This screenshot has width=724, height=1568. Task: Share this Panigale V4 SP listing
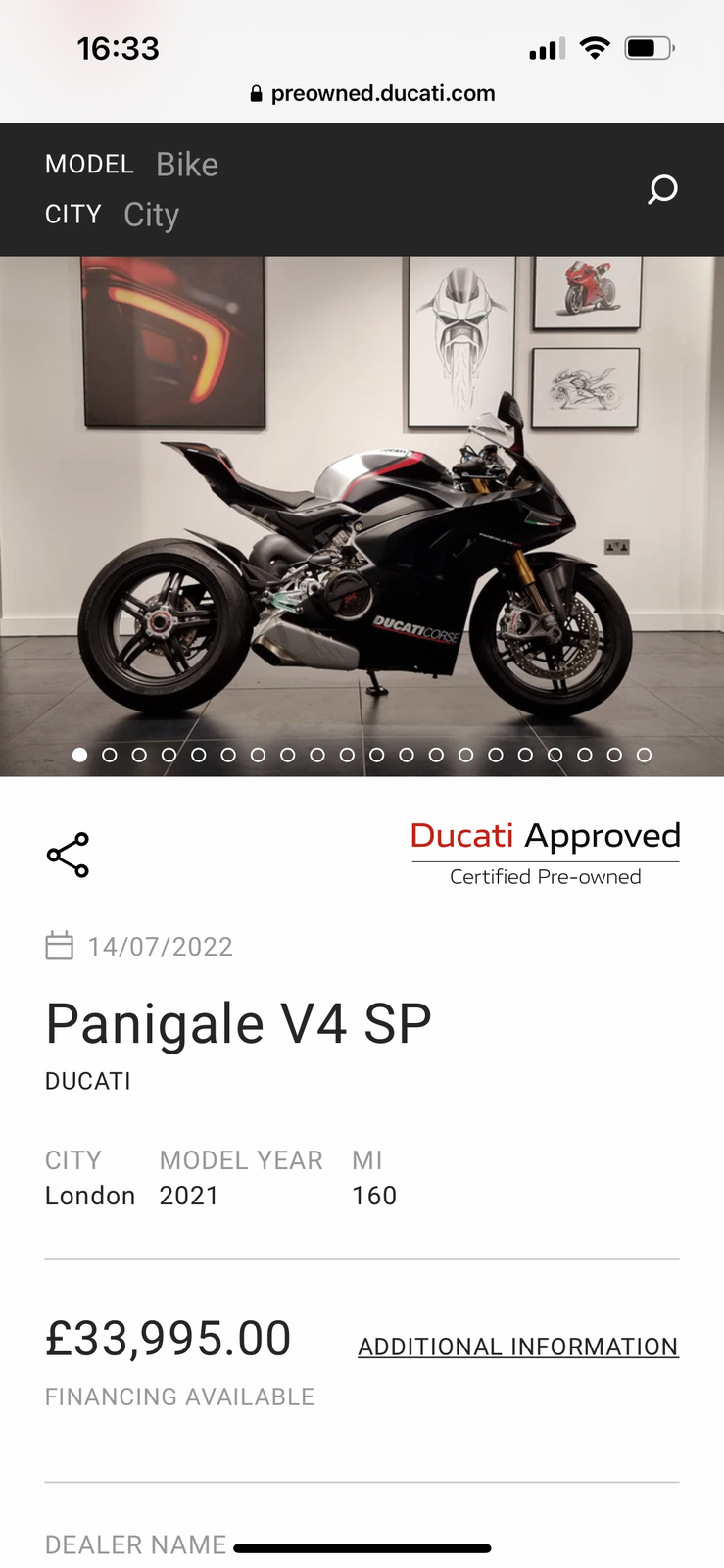[x=68, y=855]
